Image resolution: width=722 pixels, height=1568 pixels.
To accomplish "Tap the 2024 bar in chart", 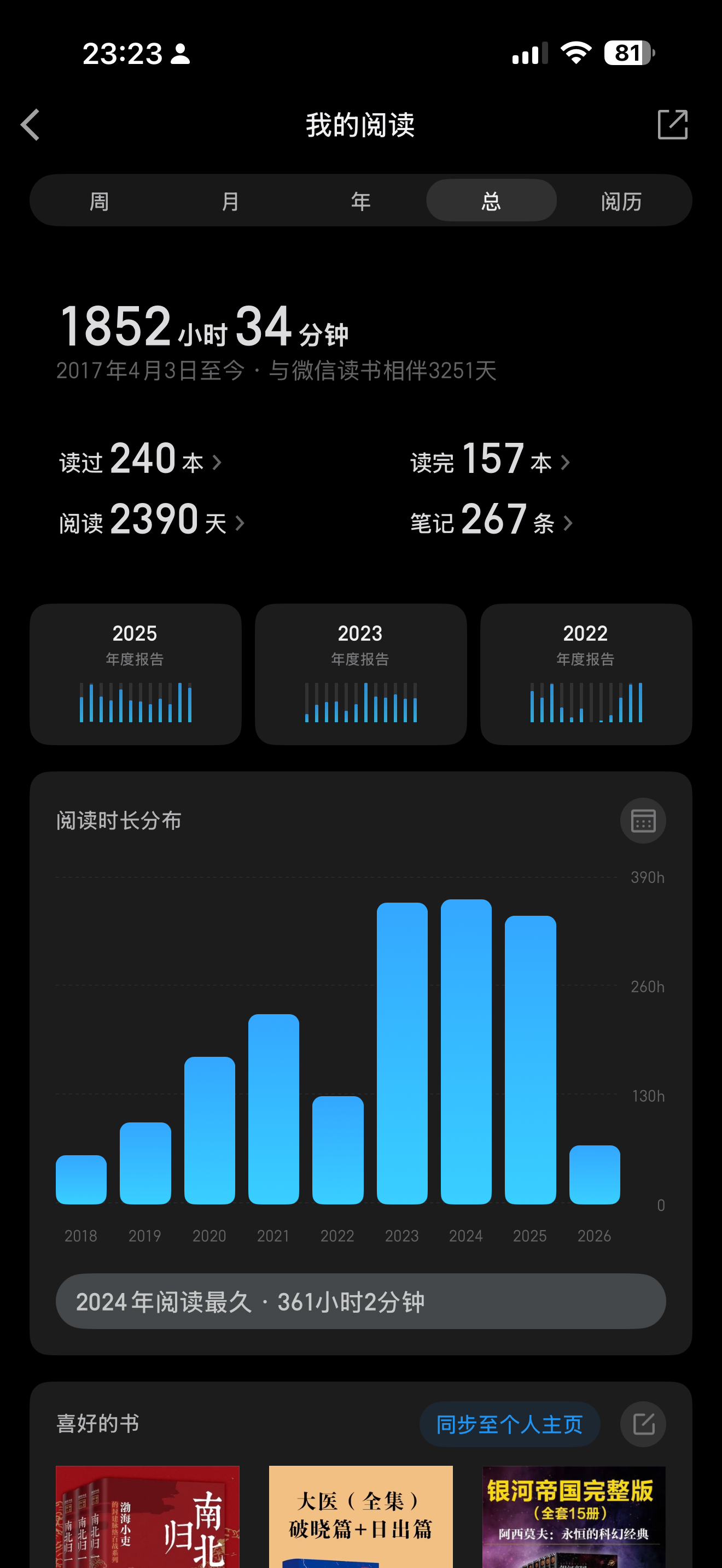I will coord(465,1052).
